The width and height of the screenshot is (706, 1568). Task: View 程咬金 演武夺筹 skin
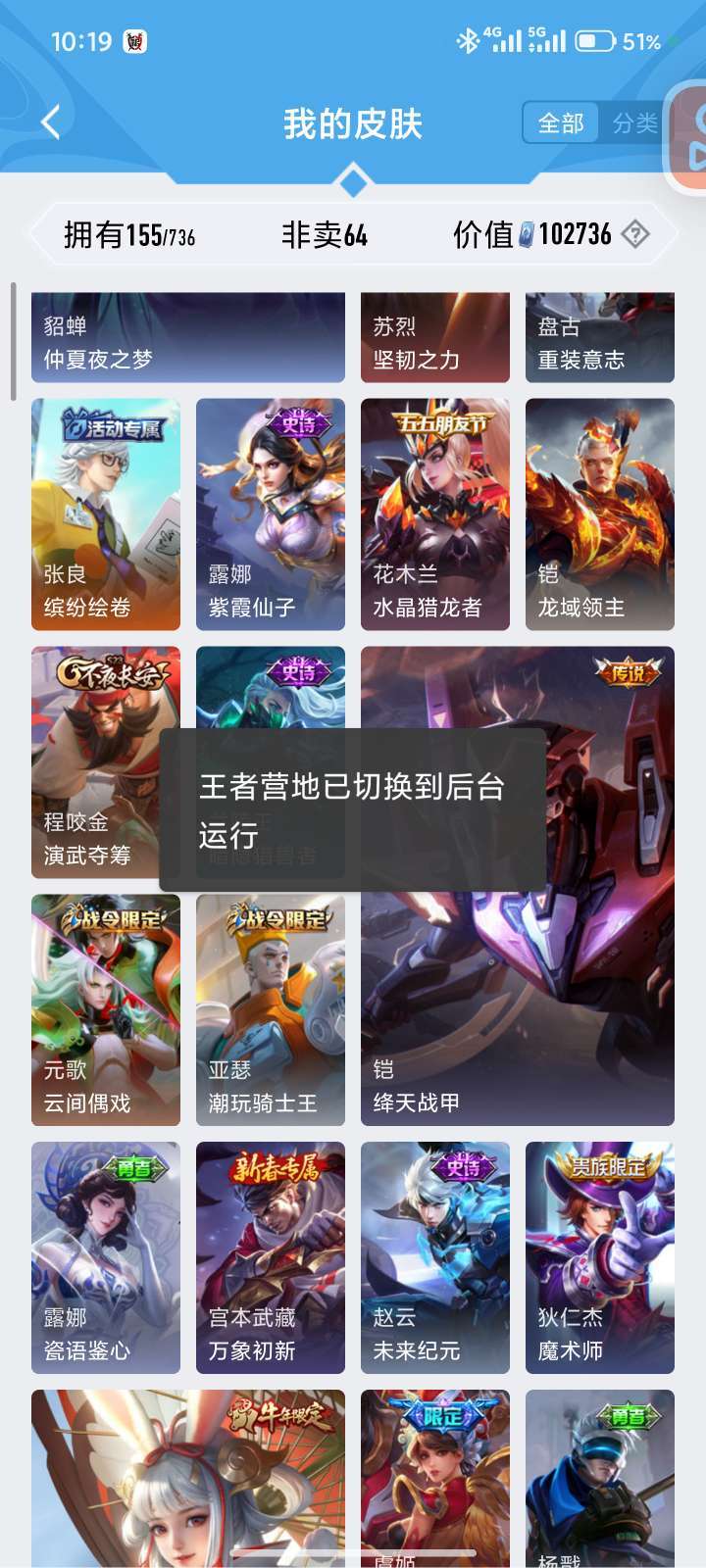tap(106, 762)
